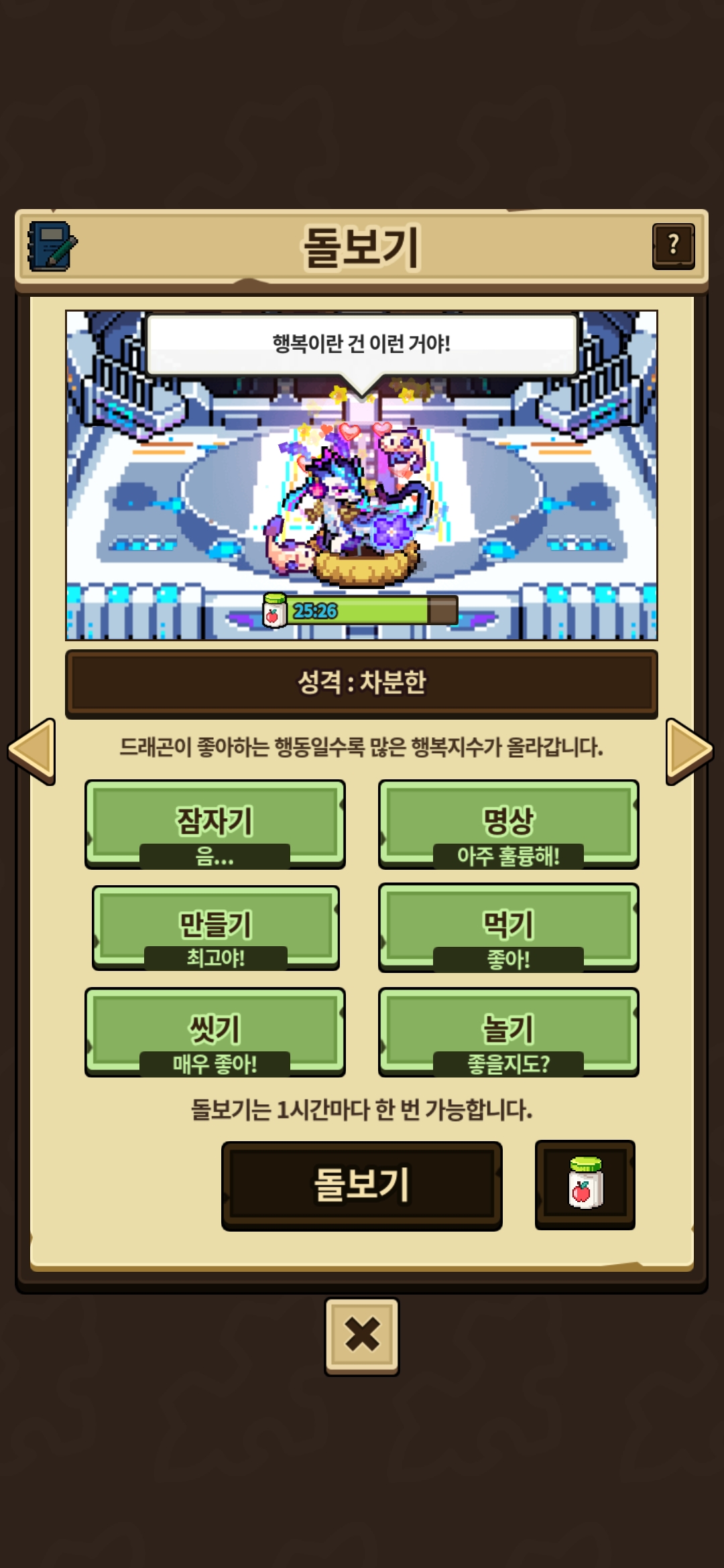Choose the 만들기 action
The height and width of the screenshot is (1568, 724).
(x=215, y=928)
